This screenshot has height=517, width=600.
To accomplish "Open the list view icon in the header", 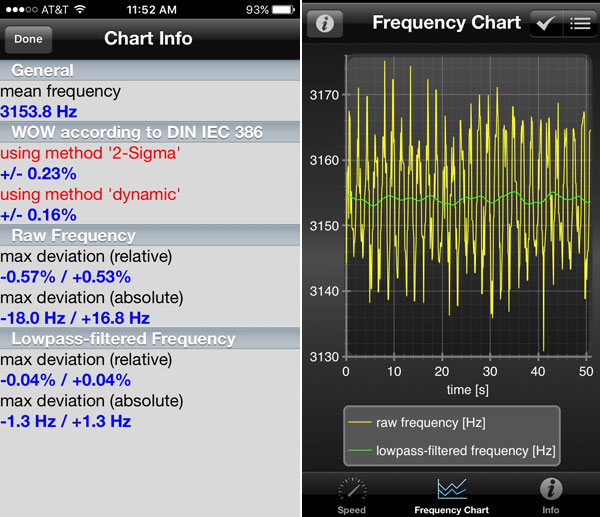I will click(579, 24).
